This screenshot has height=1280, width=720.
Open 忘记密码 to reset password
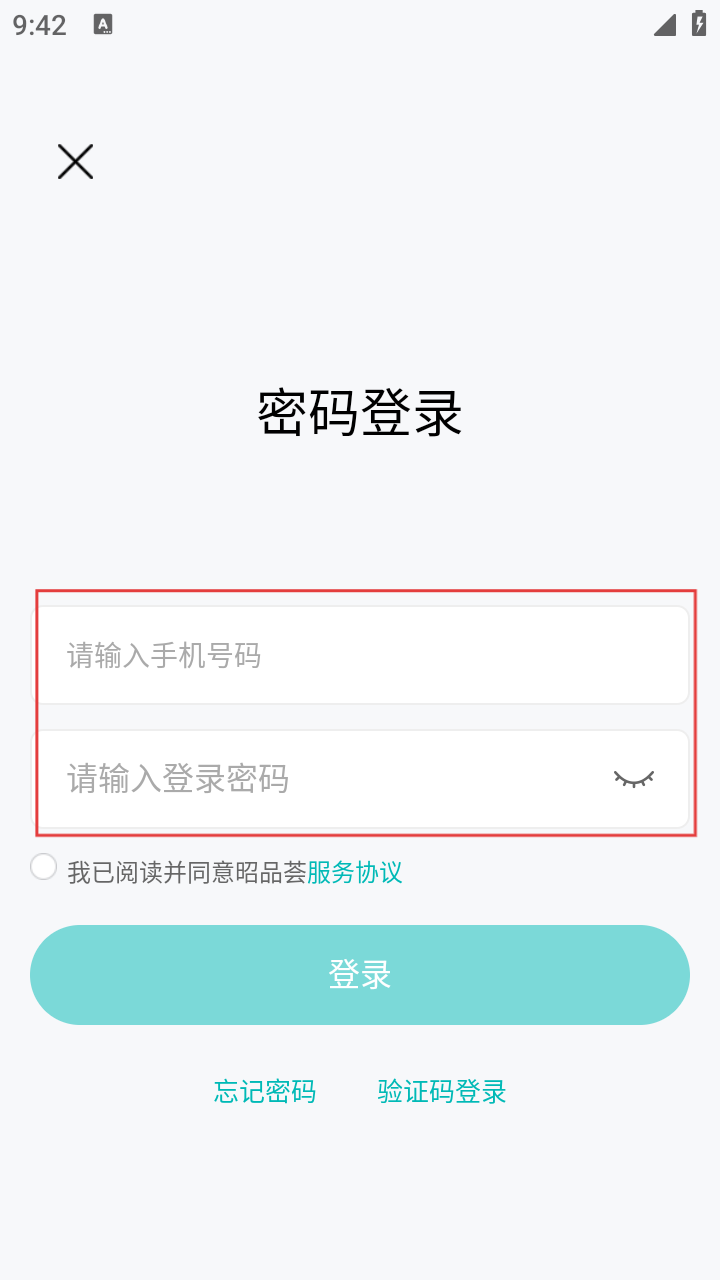click(265, 1091)
